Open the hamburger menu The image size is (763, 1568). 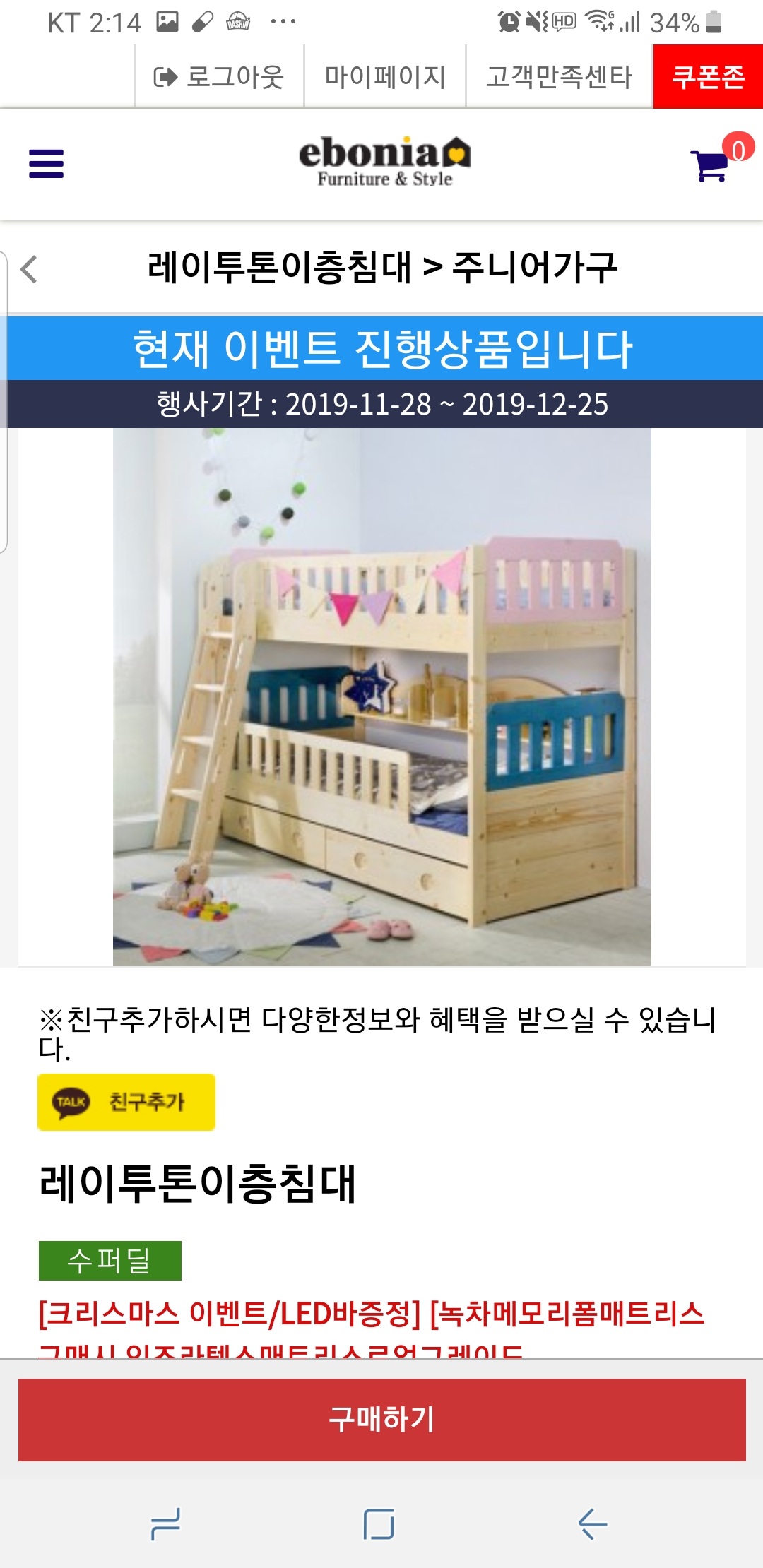point(46,164)
